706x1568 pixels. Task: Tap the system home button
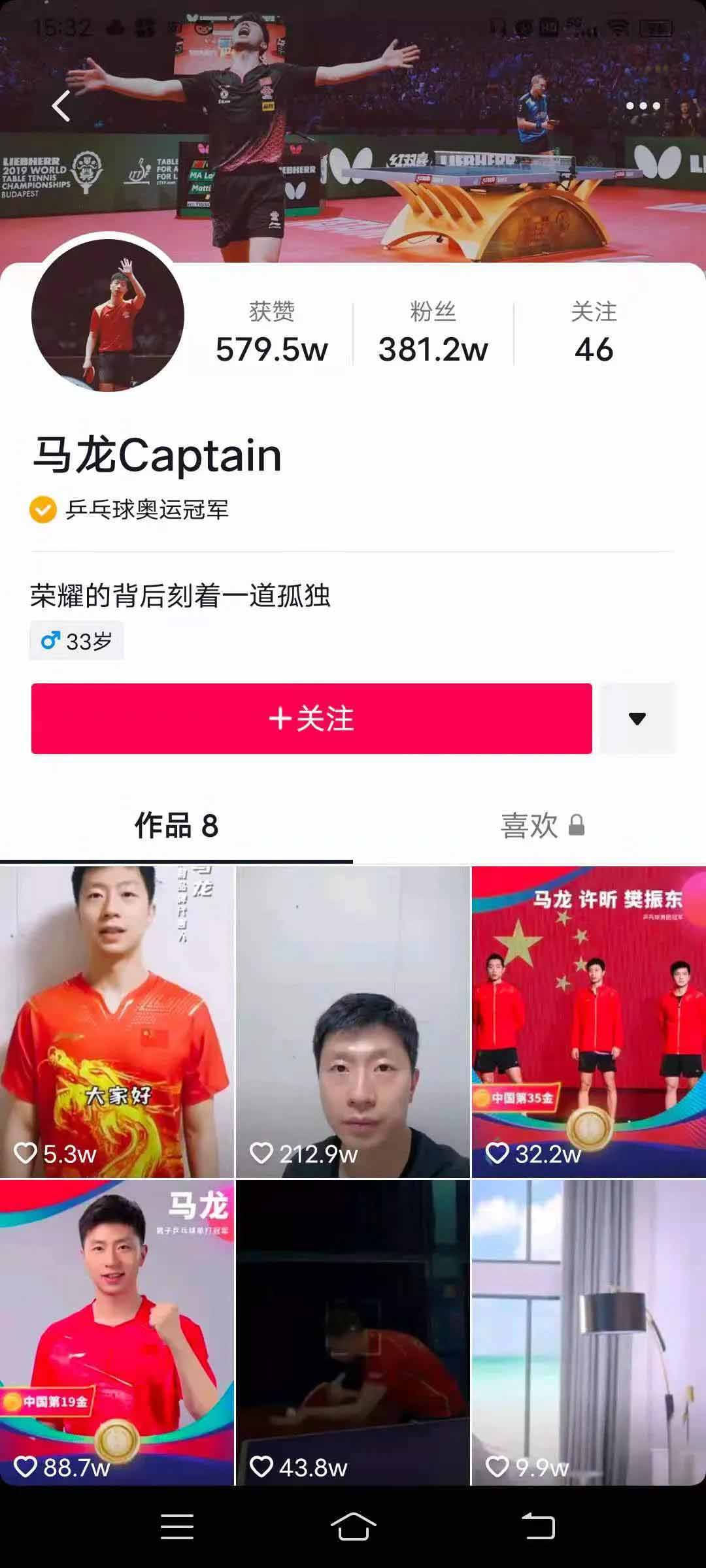click(x=353, y=1527)
